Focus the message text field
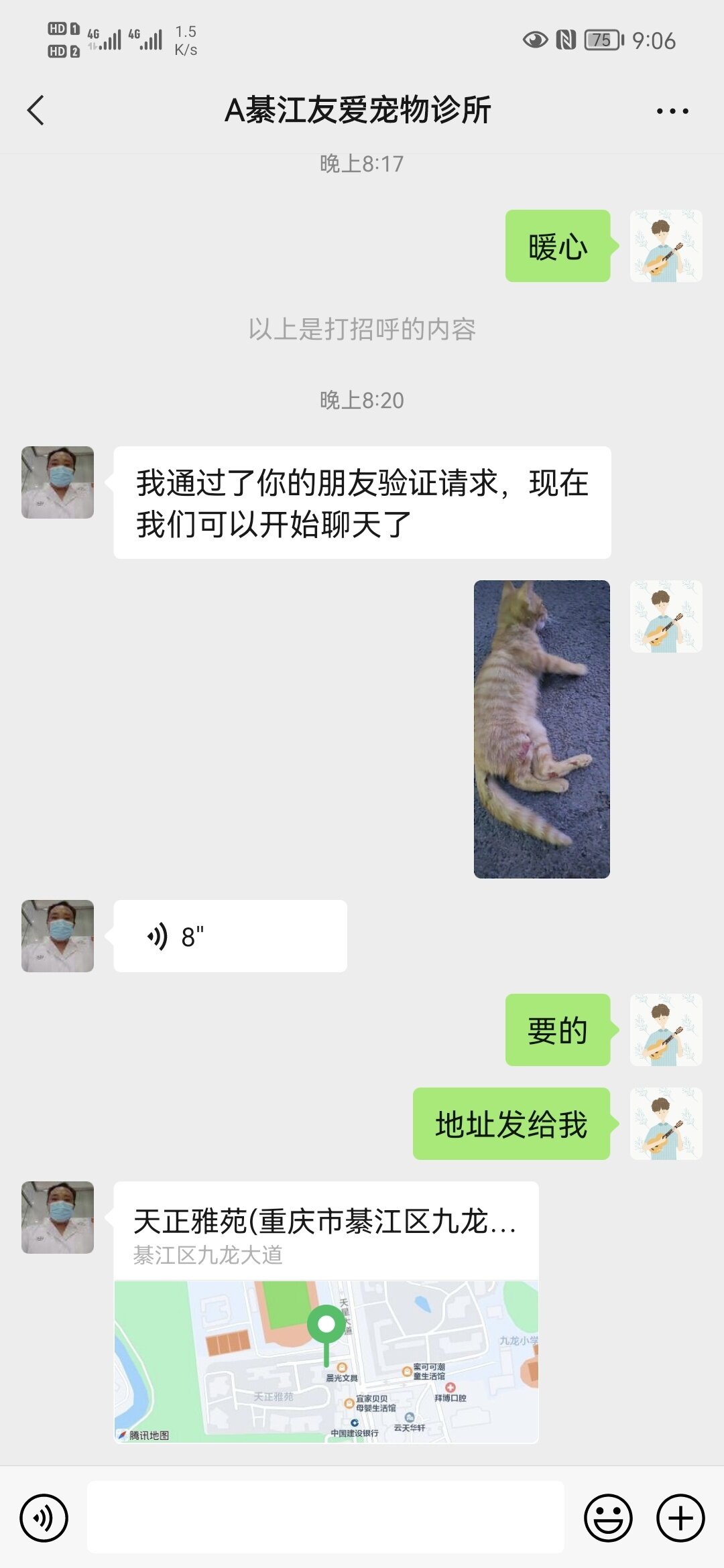This screenshot has height=1568, width=724. (x=326, y=1518)
